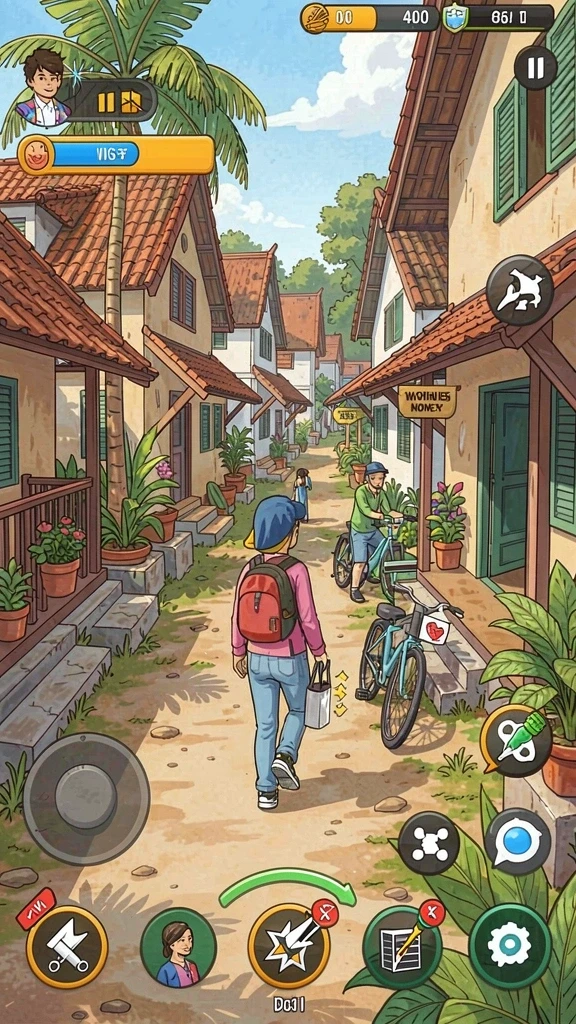This screenshot has height=1024, width=576.
Task: Activate the star burst skill button
Action: point(289,946)
